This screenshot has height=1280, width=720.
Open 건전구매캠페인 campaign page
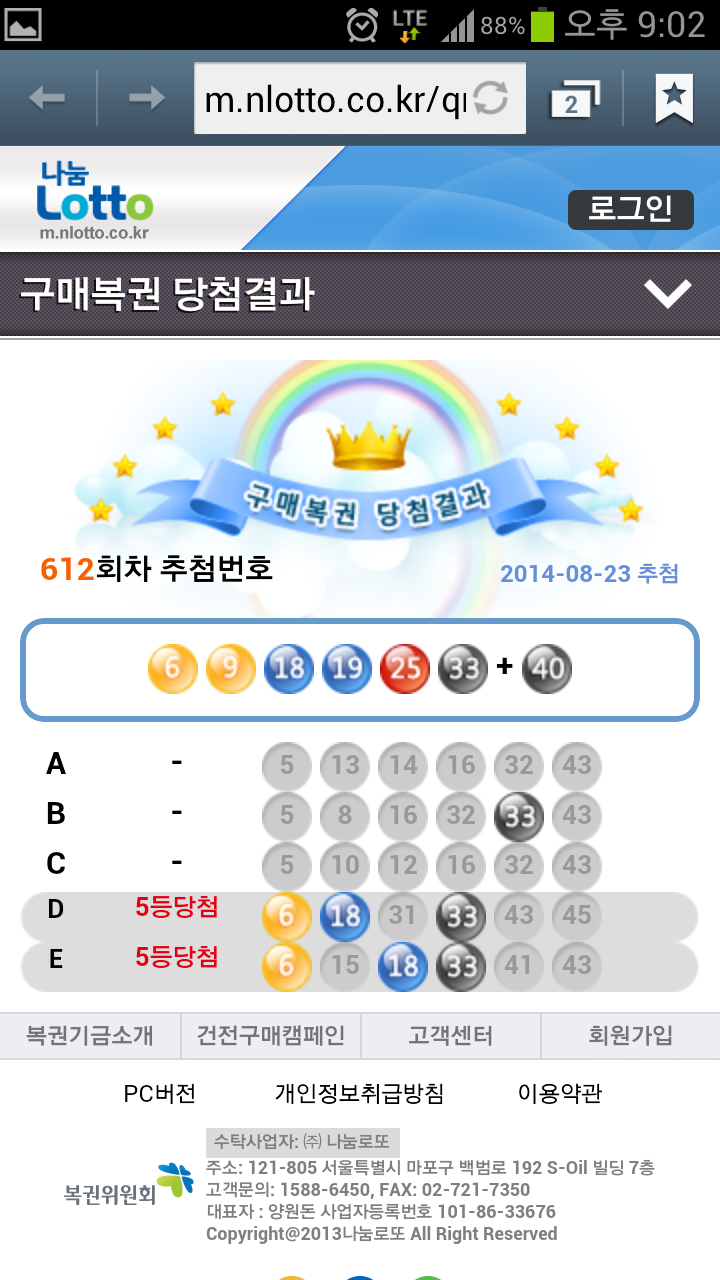pyautogui.click(x=271, y=1035)
